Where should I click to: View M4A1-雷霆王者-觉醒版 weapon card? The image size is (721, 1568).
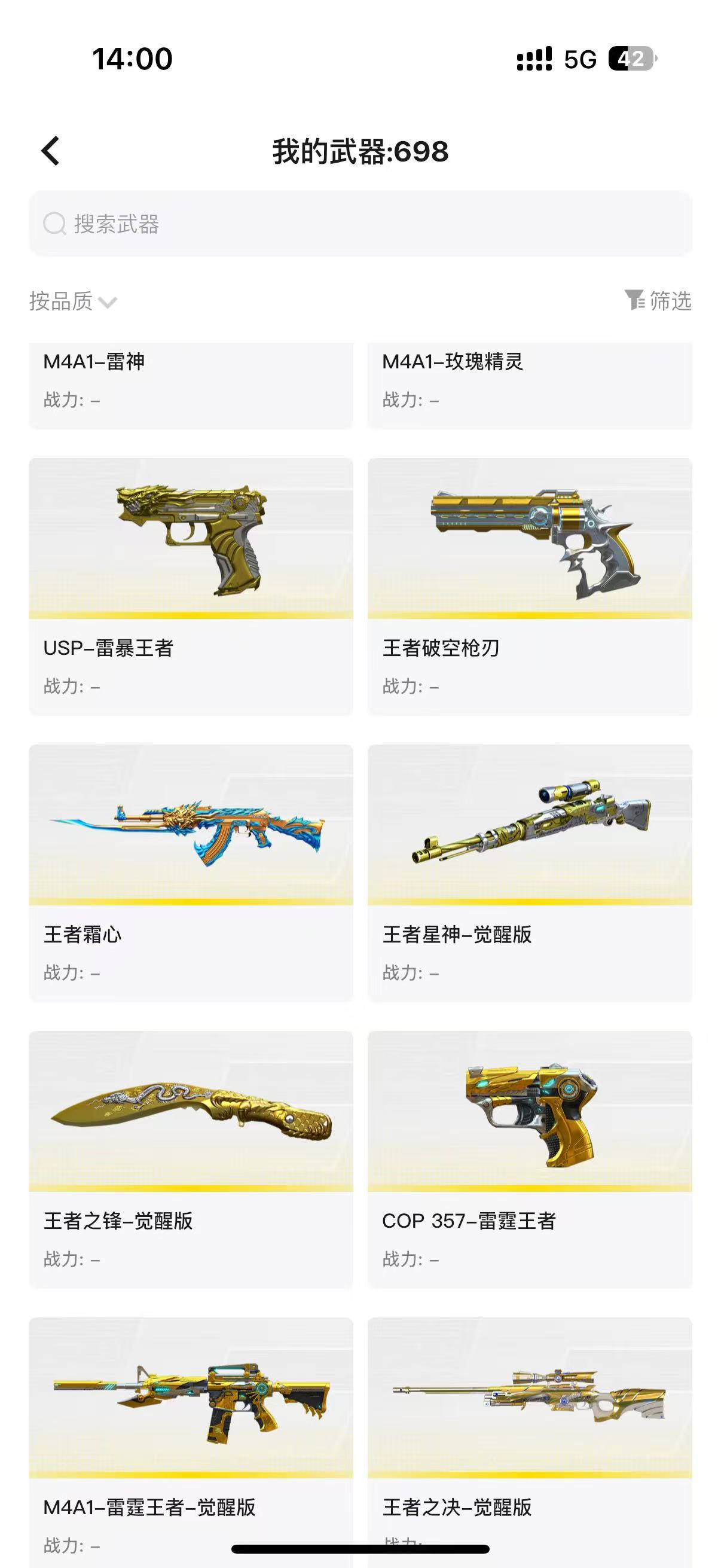(x=191, y=1442)
